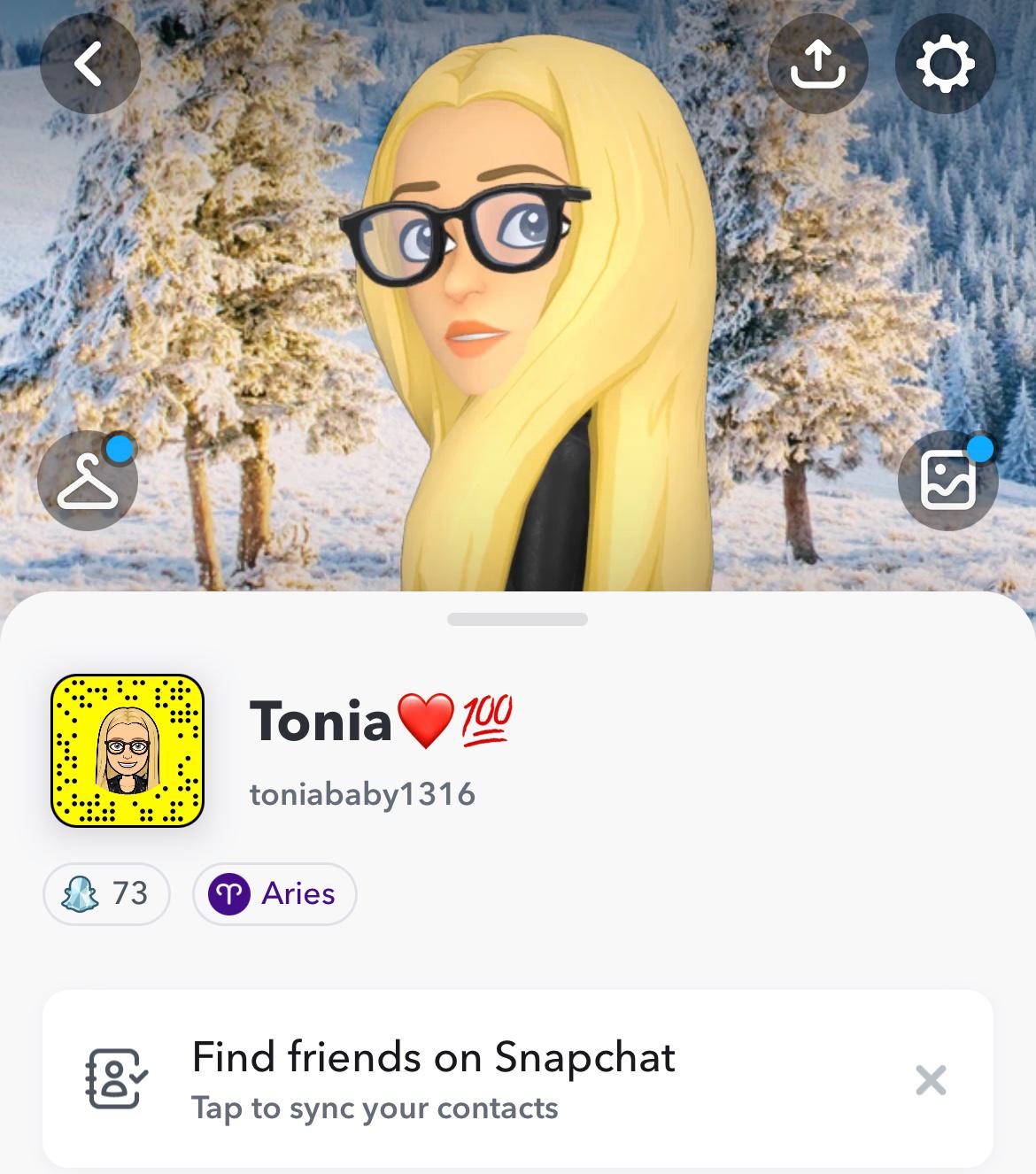Open the Aries zodiac chip
This screenshot has height=1174, width=1036.
(274, 893)
